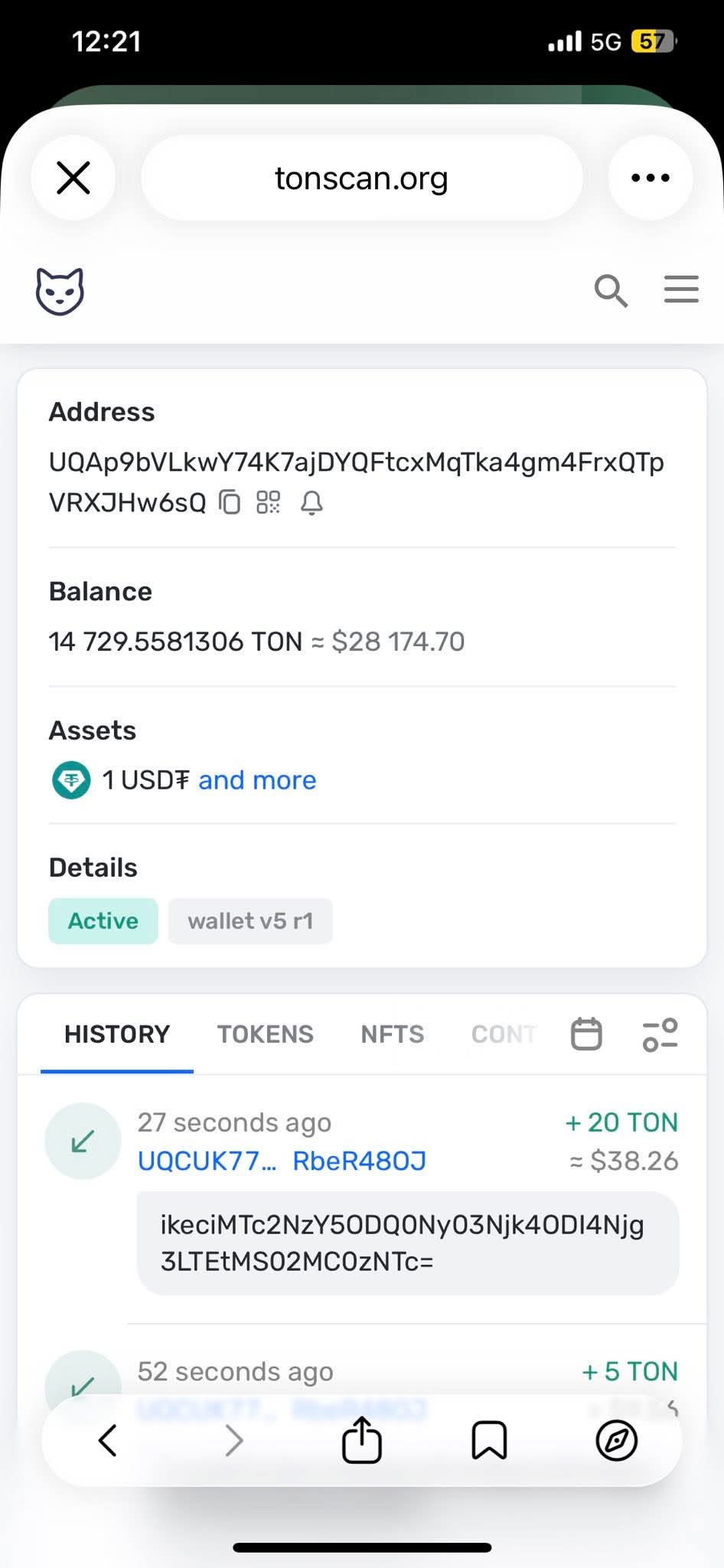The height and width of the screenshot is (1568, 724).
Task: Switch to the TOKENS tab
Action: pyautogui.click(x=265, y=1034)
